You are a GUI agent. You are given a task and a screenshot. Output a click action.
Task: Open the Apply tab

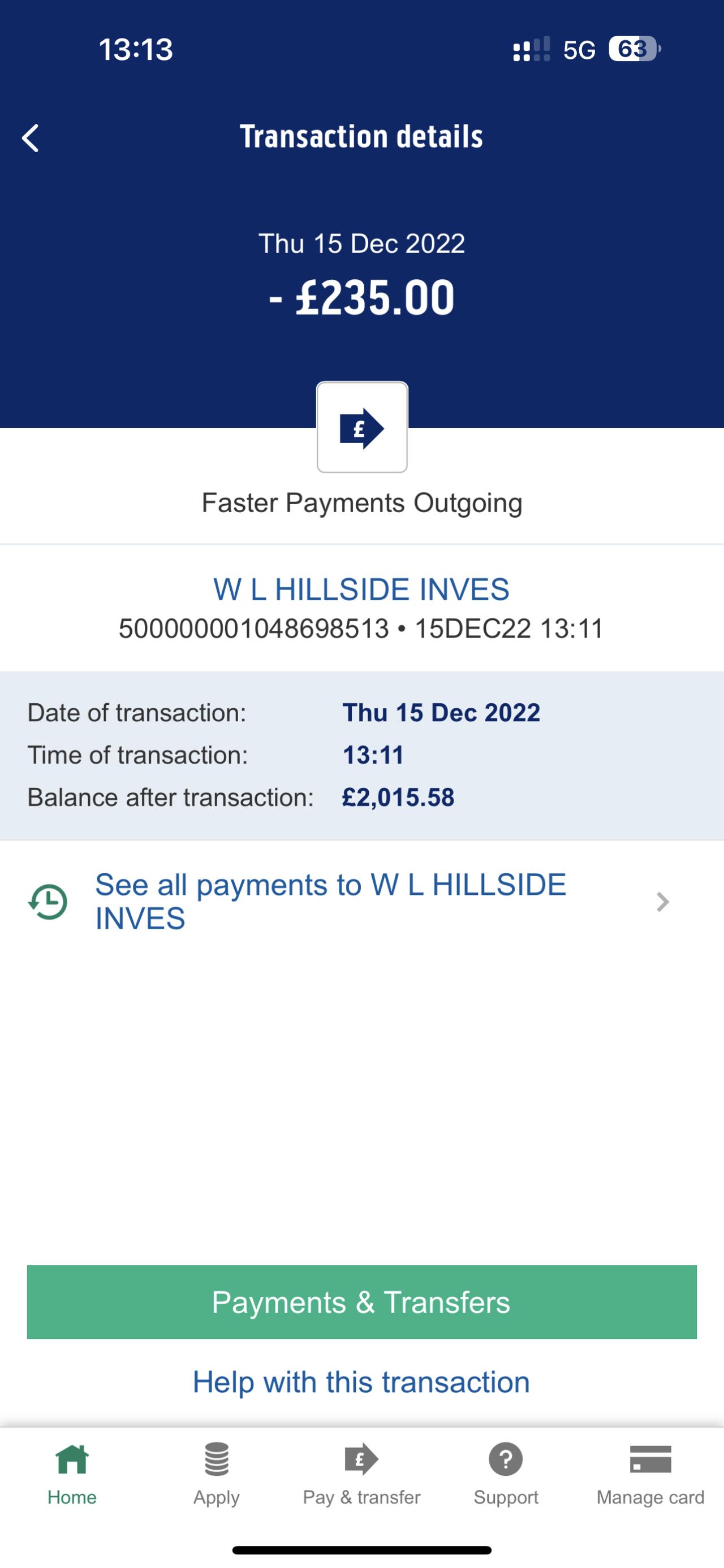(216, 1474)
